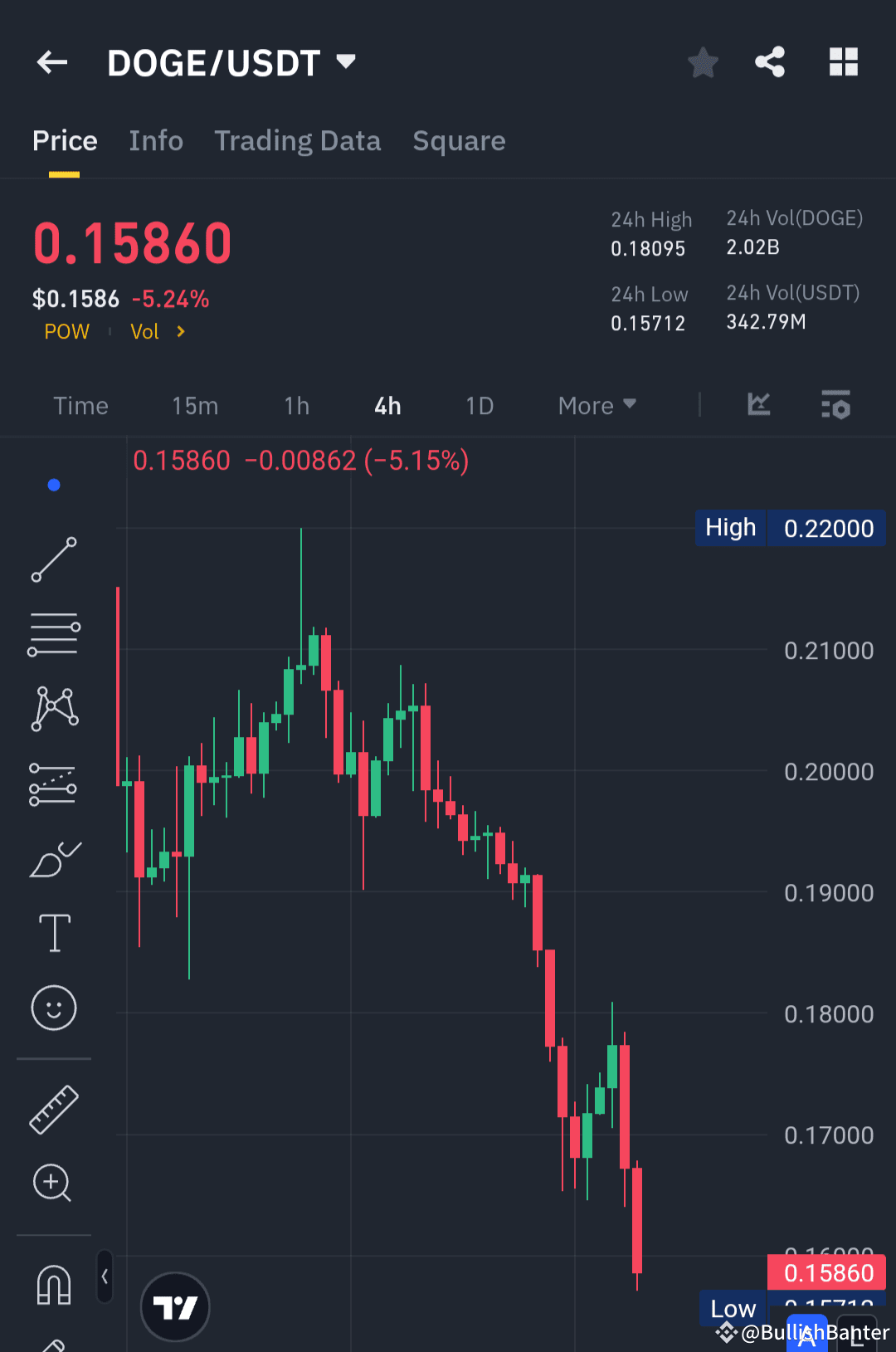The height and width of the screenshot is (1352, 896).
Task: Pick the brush drawing tool
Action: (53, 859)
